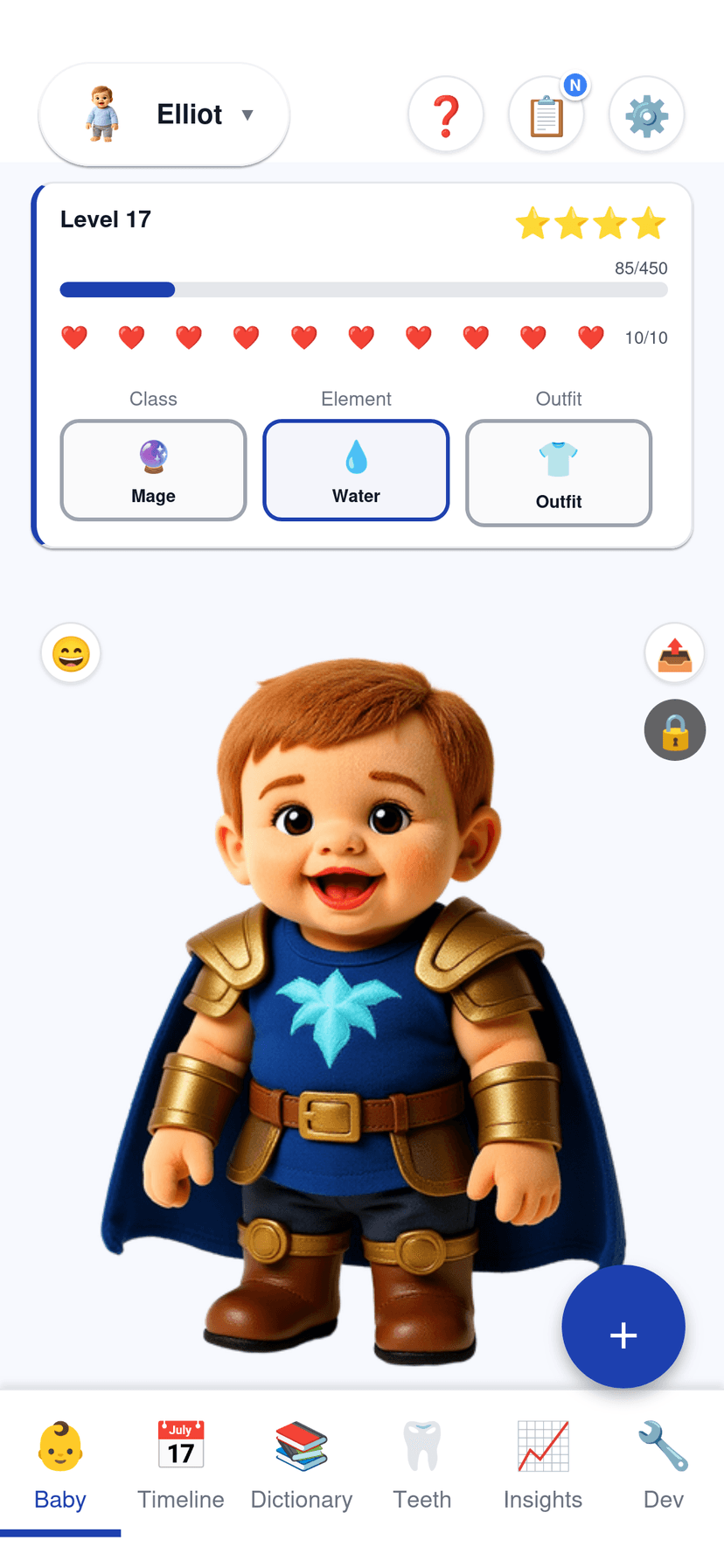Expand the baby selector chevron arrow
The image size is (724, 1568).
tap(248, 115)
